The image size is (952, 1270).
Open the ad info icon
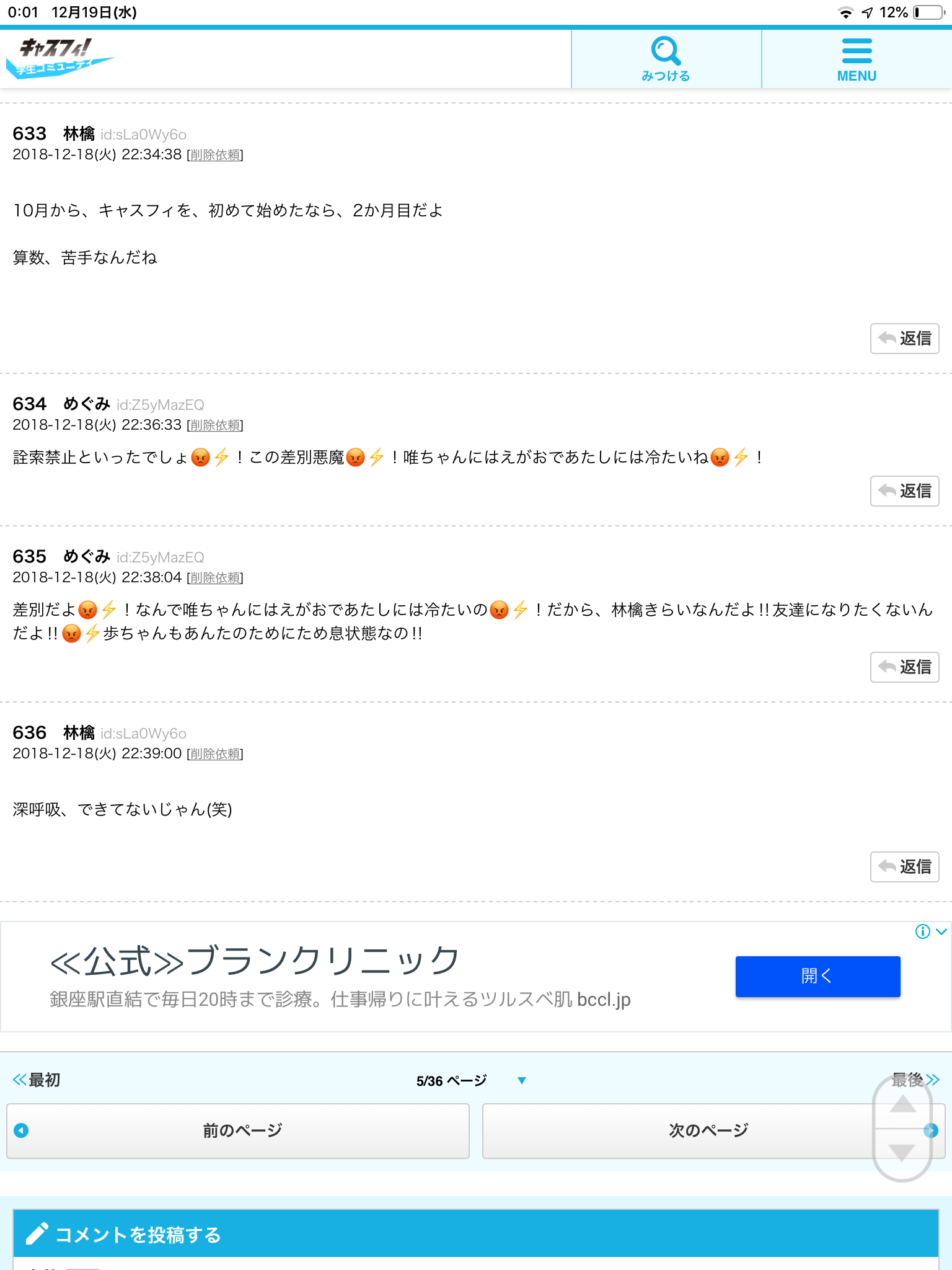click(x=922, y=931)
